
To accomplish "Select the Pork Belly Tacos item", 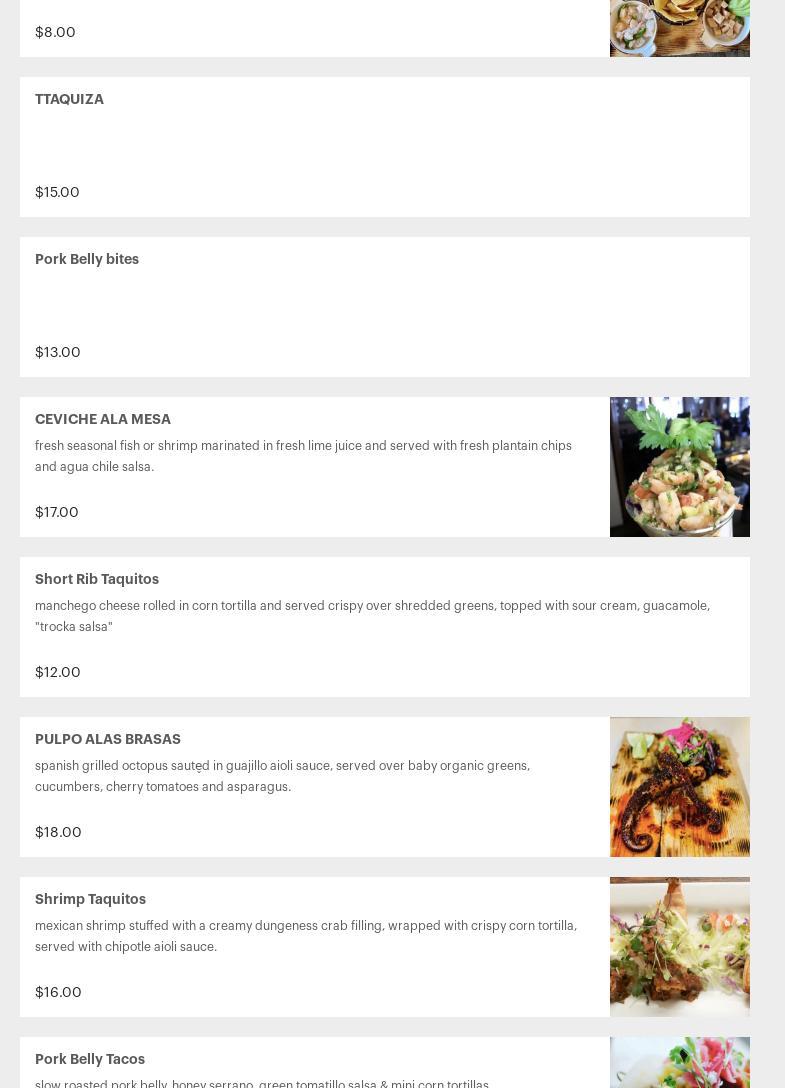I will pyautogui.click(x=385, y=1062).
